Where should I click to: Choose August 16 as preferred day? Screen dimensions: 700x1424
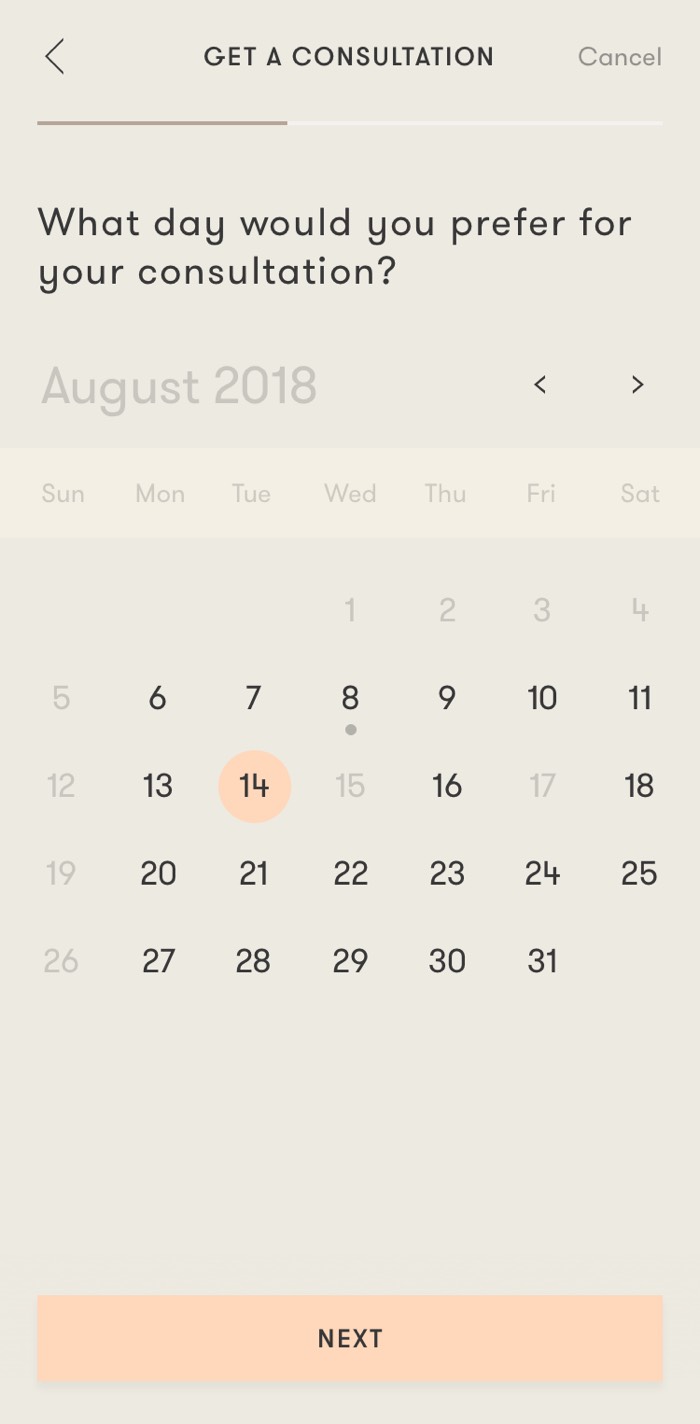[447, 786]
